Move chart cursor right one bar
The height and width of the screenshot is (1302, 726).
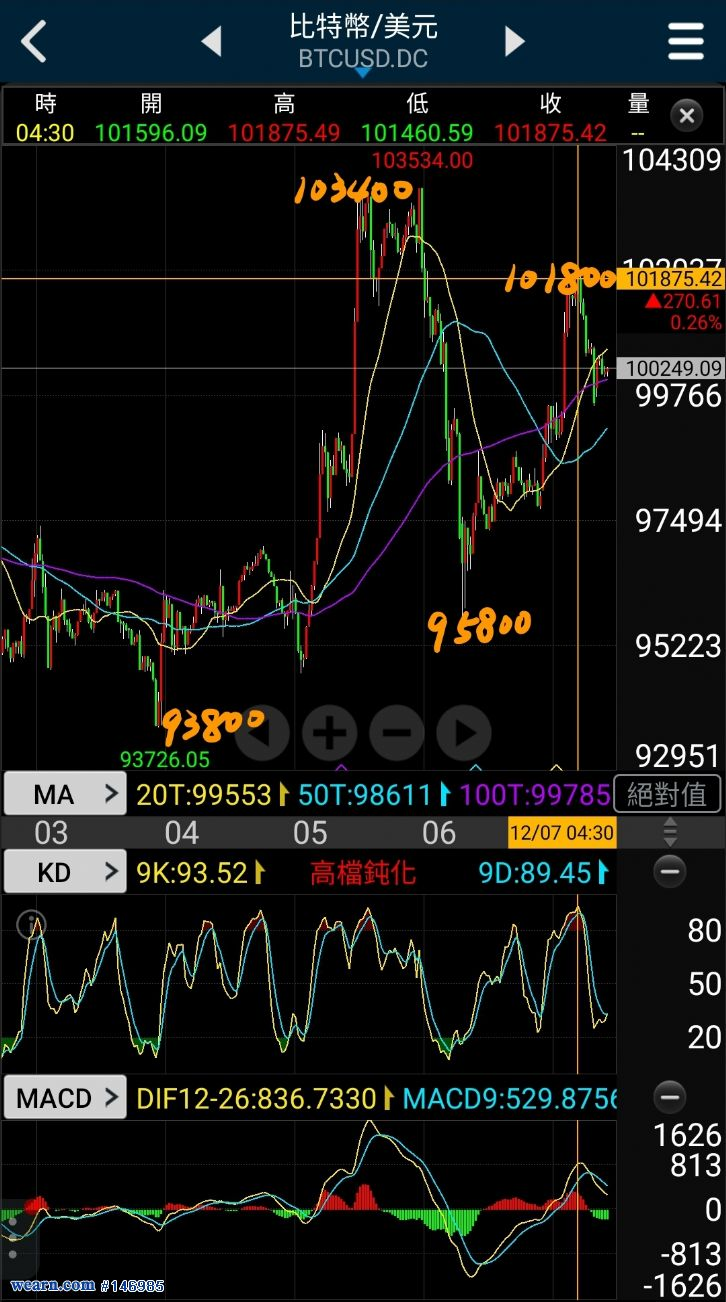464,734
